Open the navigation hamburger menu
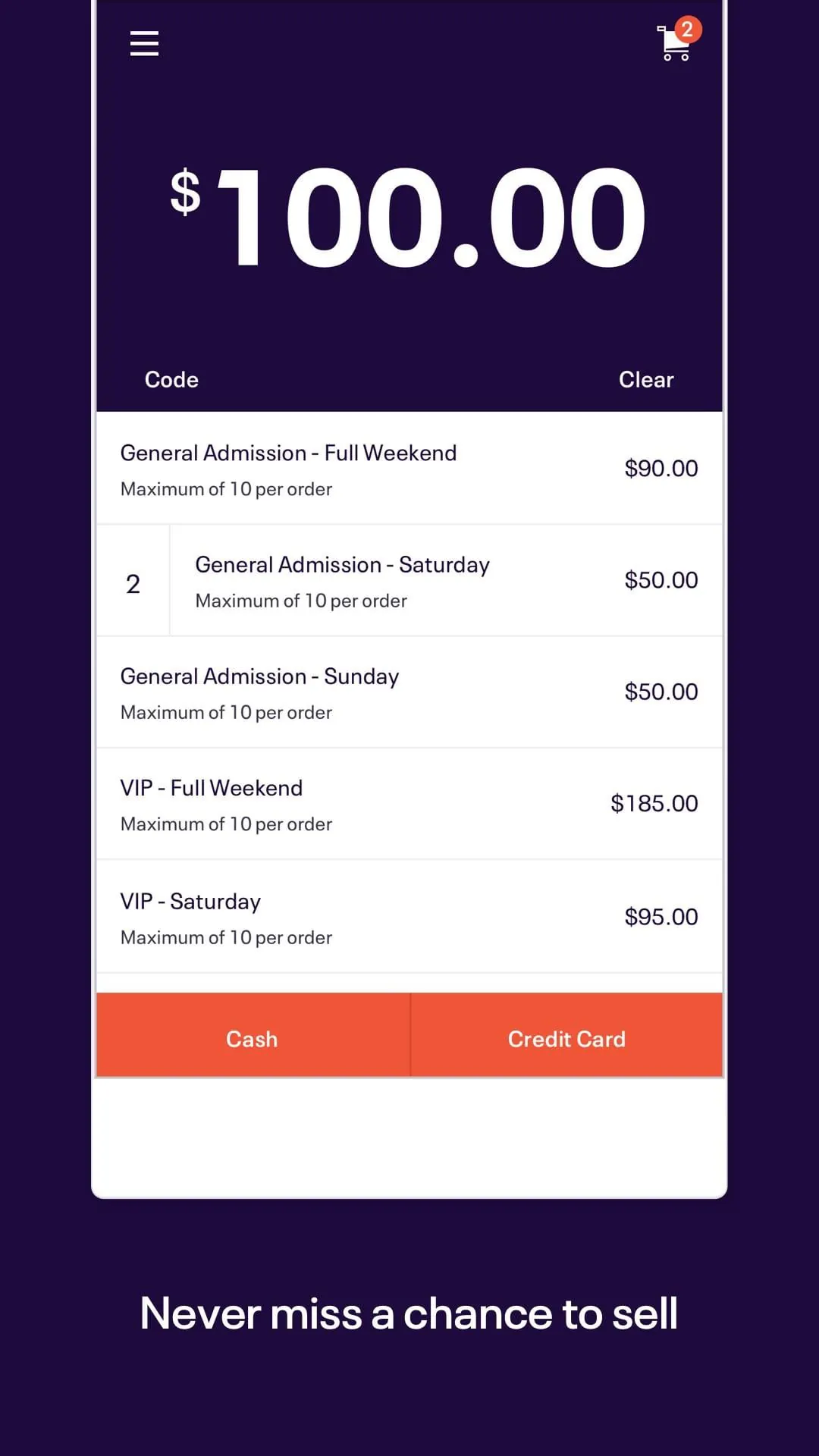The width and height of the screenshot is (819, 1456). [143, 44]
